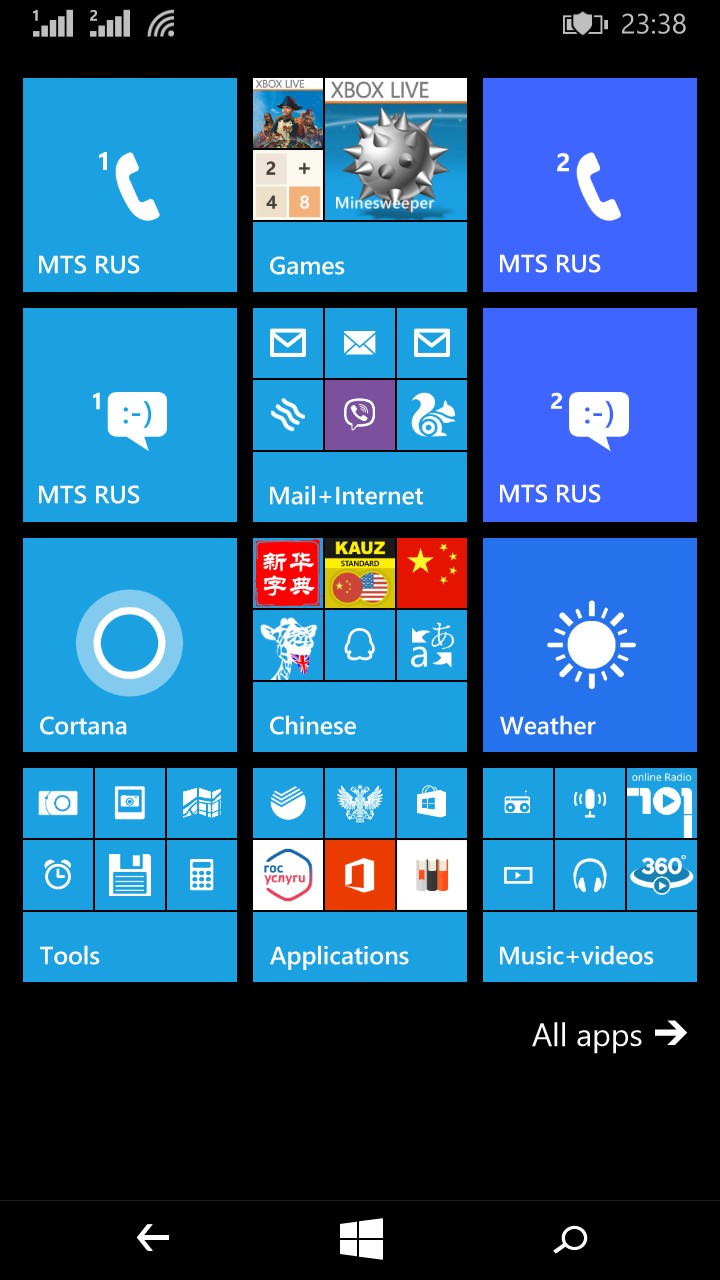
Task: Go to All apps list
Action: tap(610, 1035)
